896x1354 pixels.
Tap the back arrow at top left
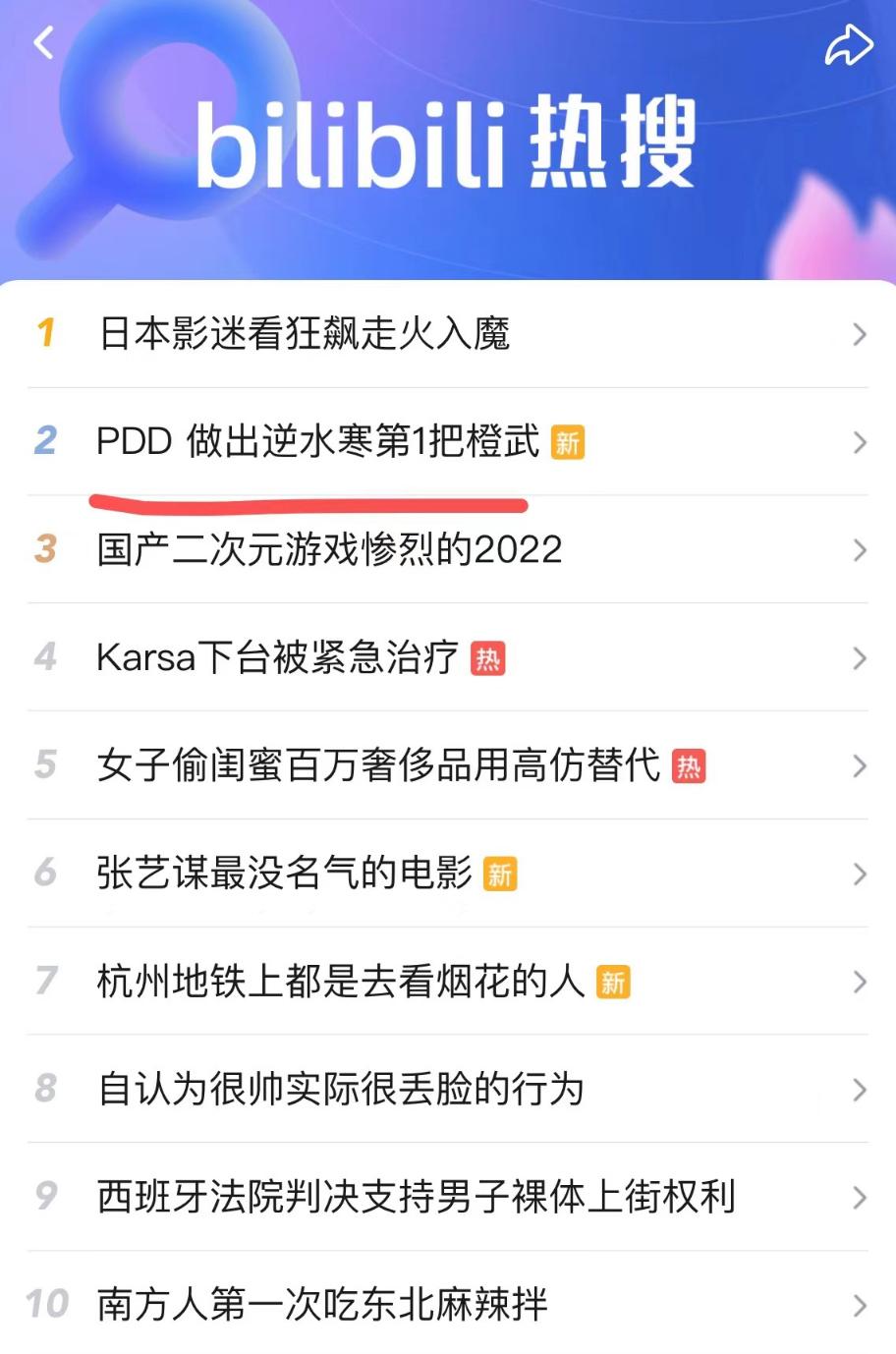coord(43,43)
